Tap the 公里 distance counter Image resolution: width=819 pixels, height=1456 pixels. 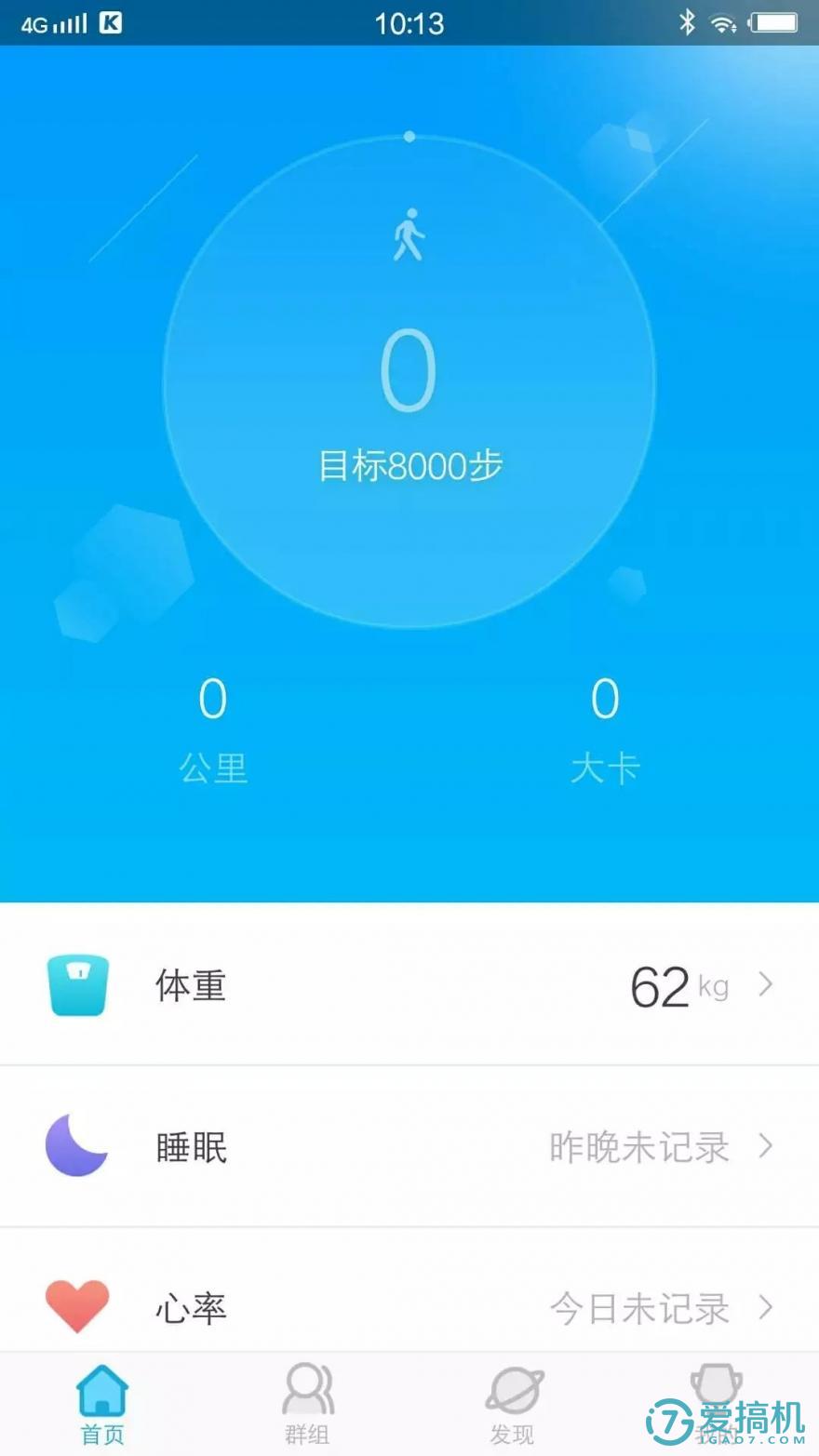(212, 766)
